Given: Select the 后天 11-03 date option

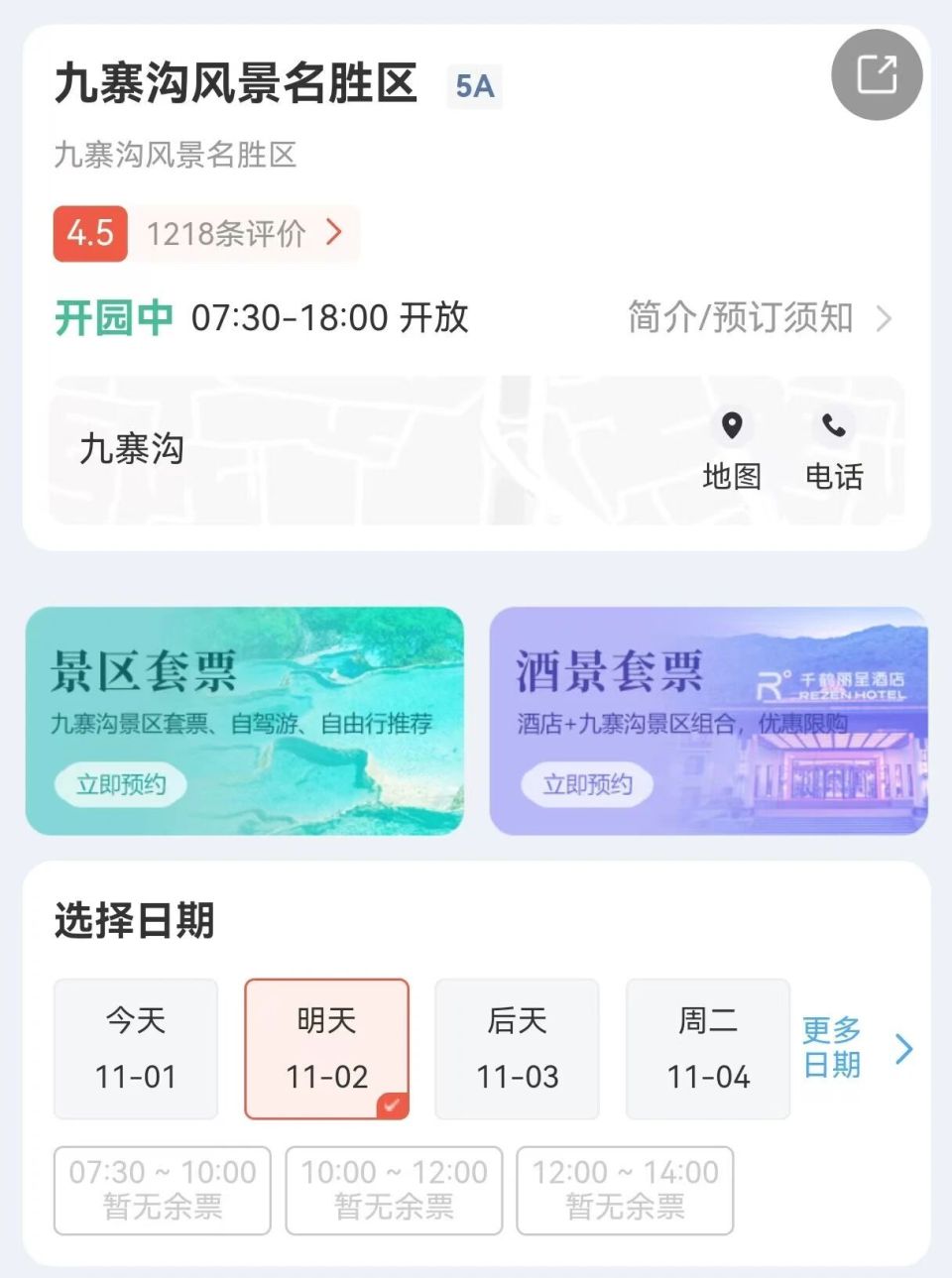Looking at the screenshot, I should pyautogui.click(x=517, y=1048).
